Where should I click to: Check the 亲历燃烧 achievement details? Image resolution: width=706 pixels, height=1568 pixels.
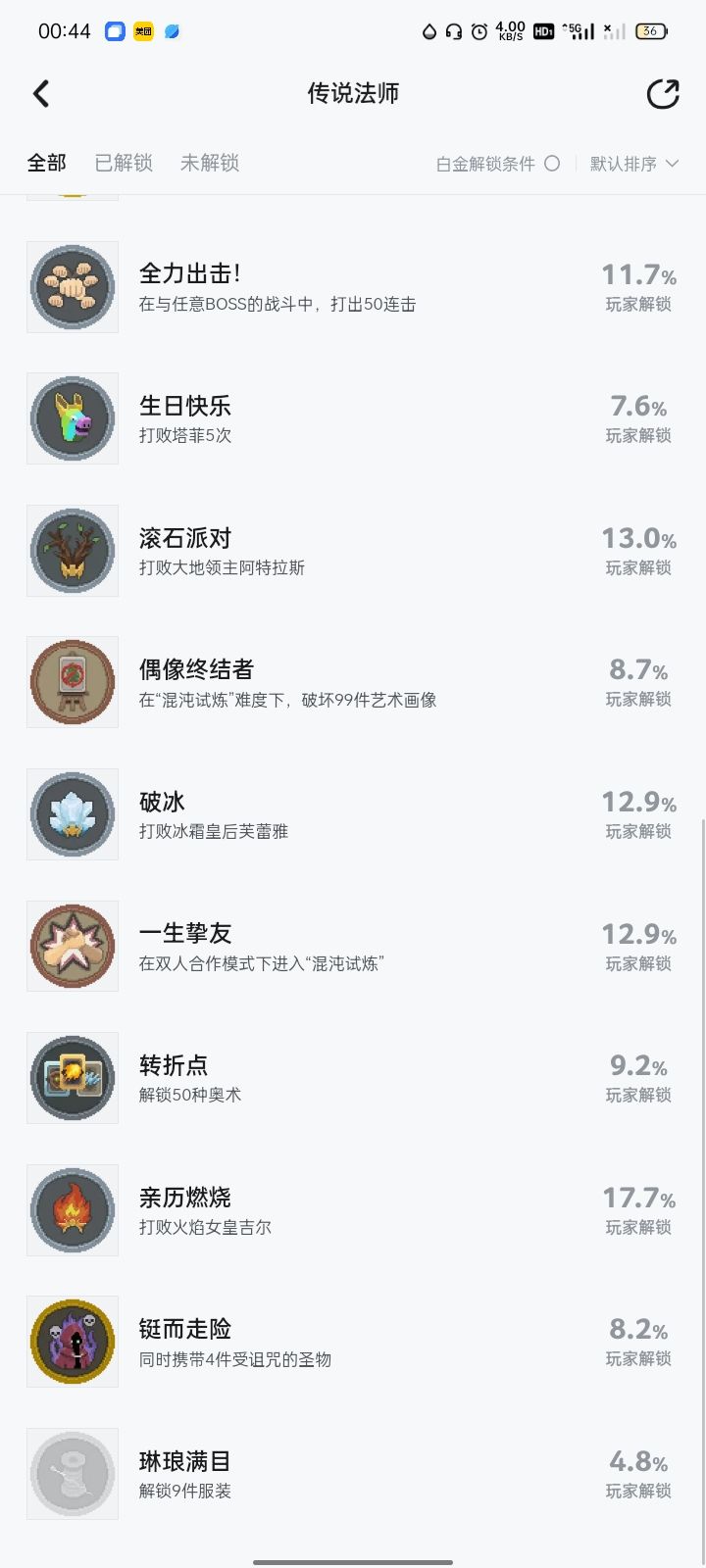point(353,1210)
